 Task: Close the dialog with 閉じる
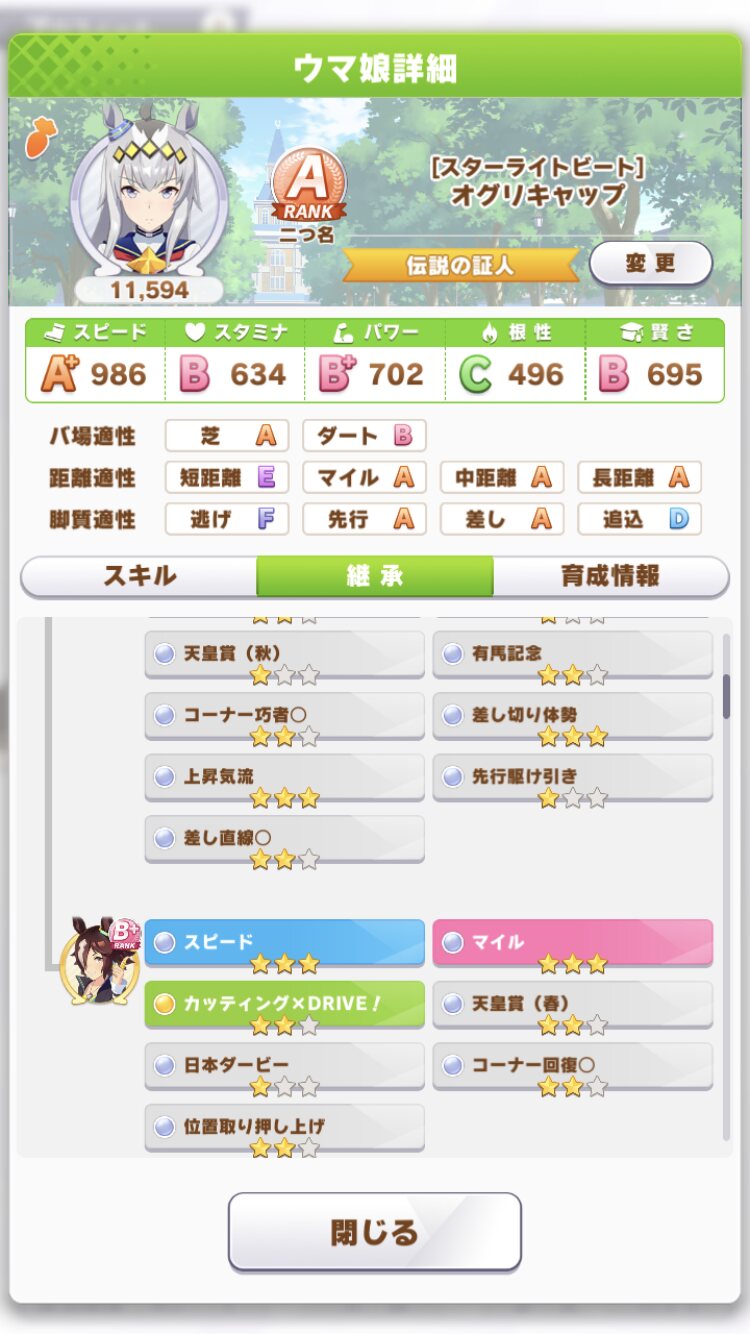(x=375, y=1231)
